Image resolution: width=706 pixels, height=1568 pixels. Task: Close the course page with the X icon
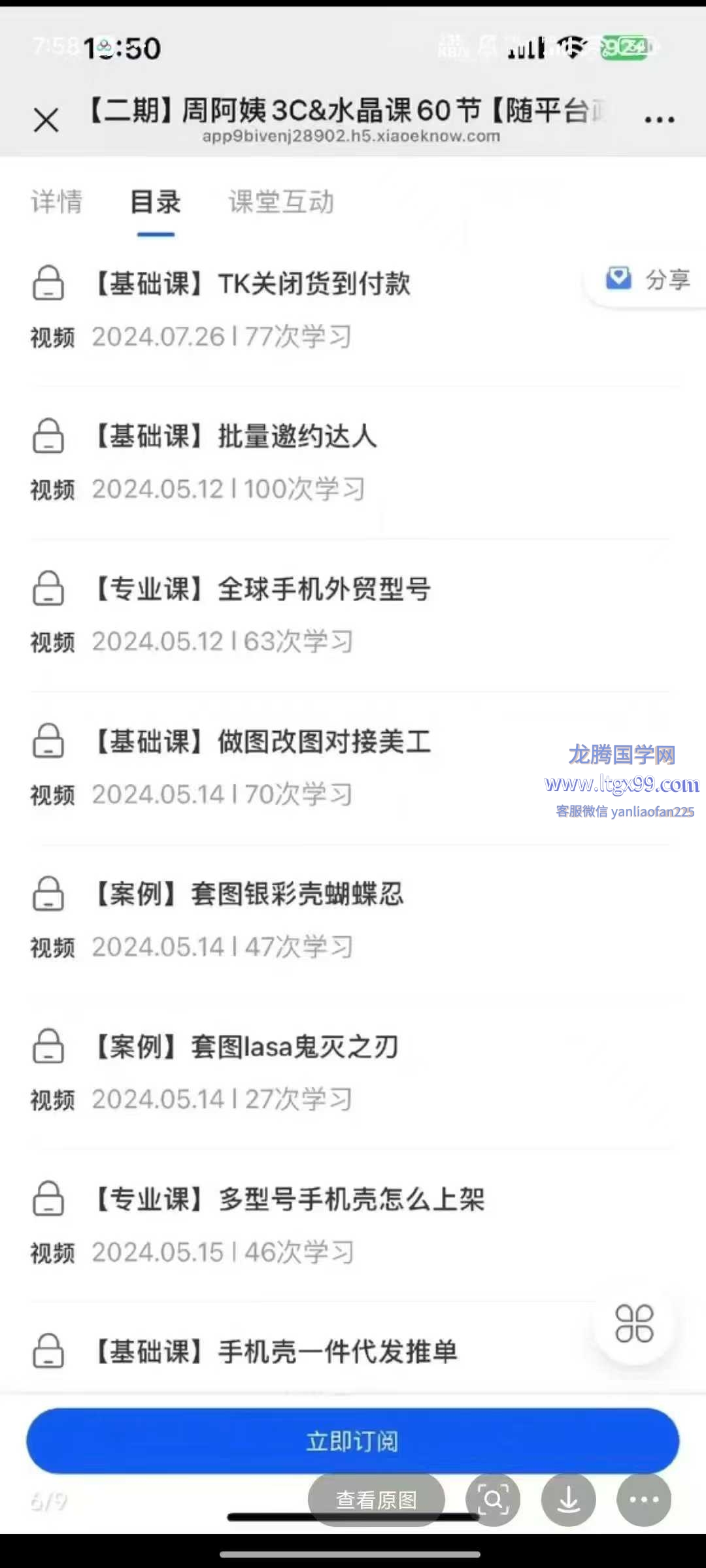pos(46,120)
